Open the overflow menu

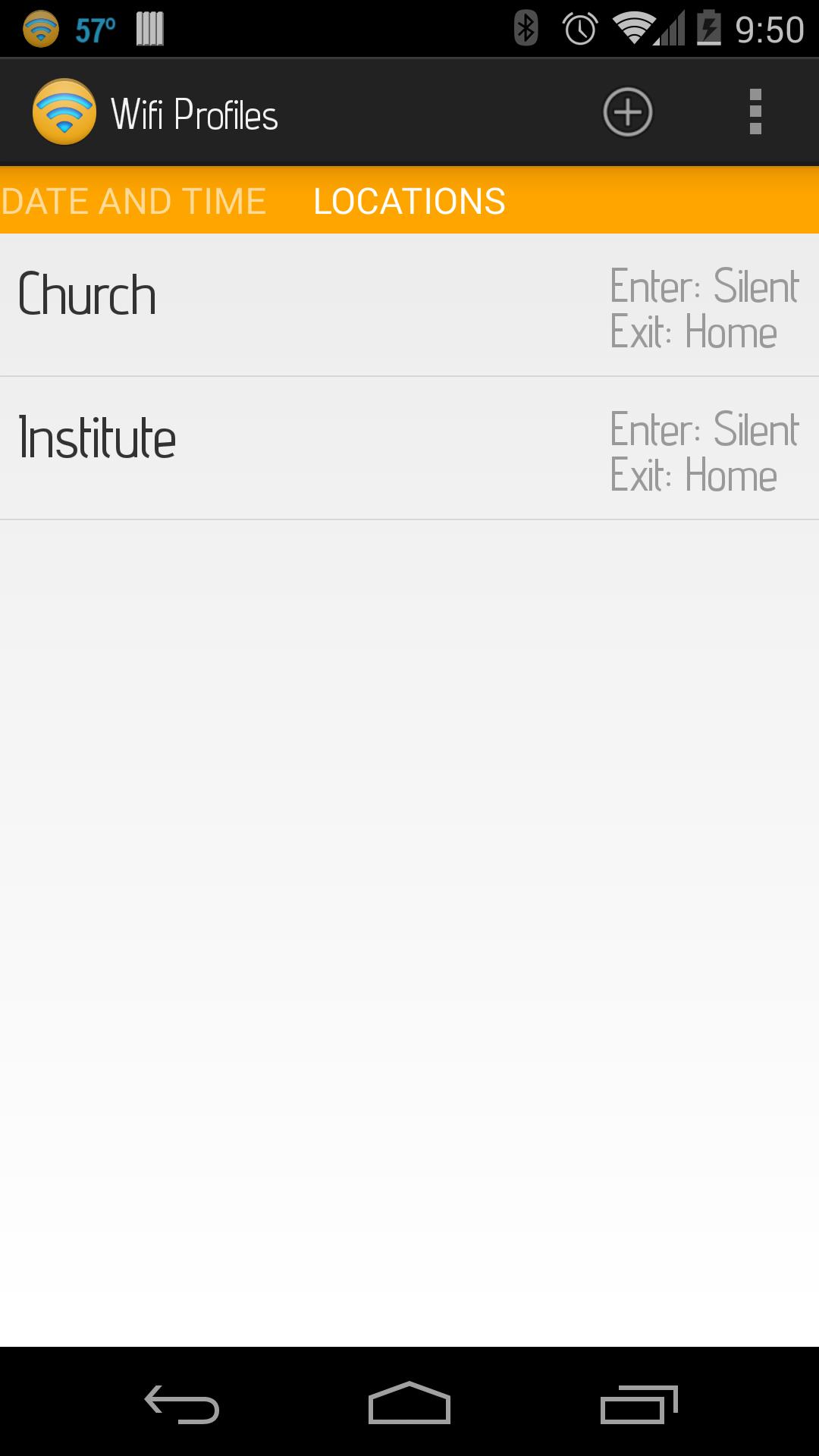click(x=755, y=111)
